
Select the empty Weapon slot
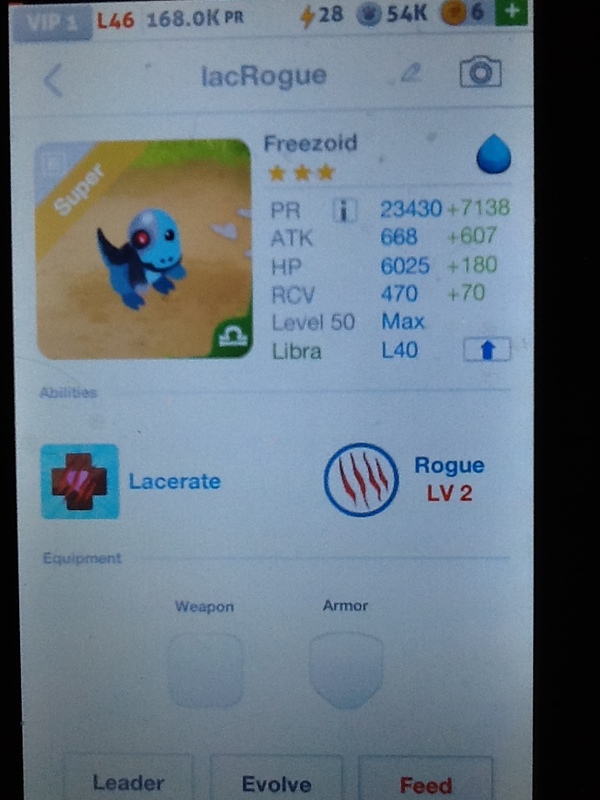click(x=205, y=668)
